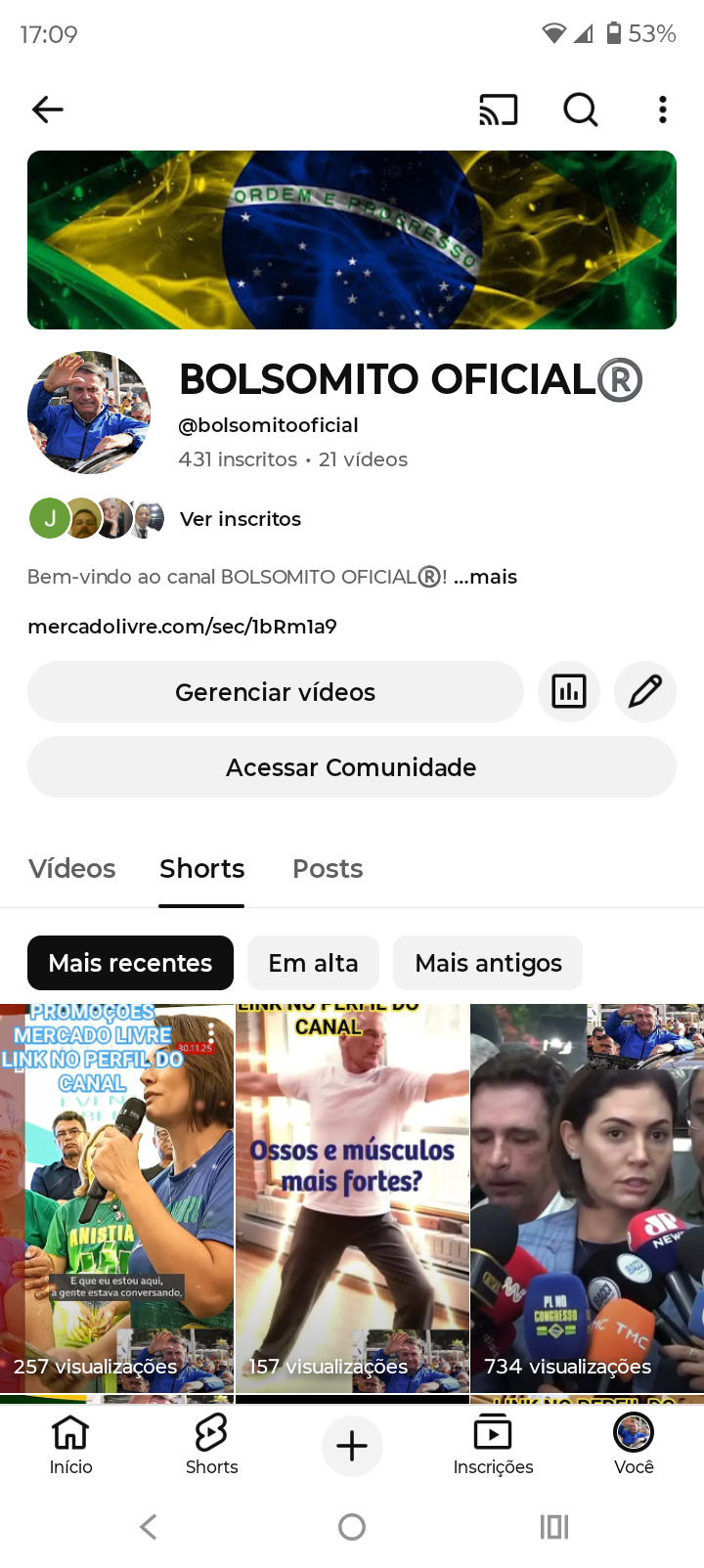Play the "Ossos e músculos mais fortes?" short
704x1568 pixels.
pos(352,1198)
